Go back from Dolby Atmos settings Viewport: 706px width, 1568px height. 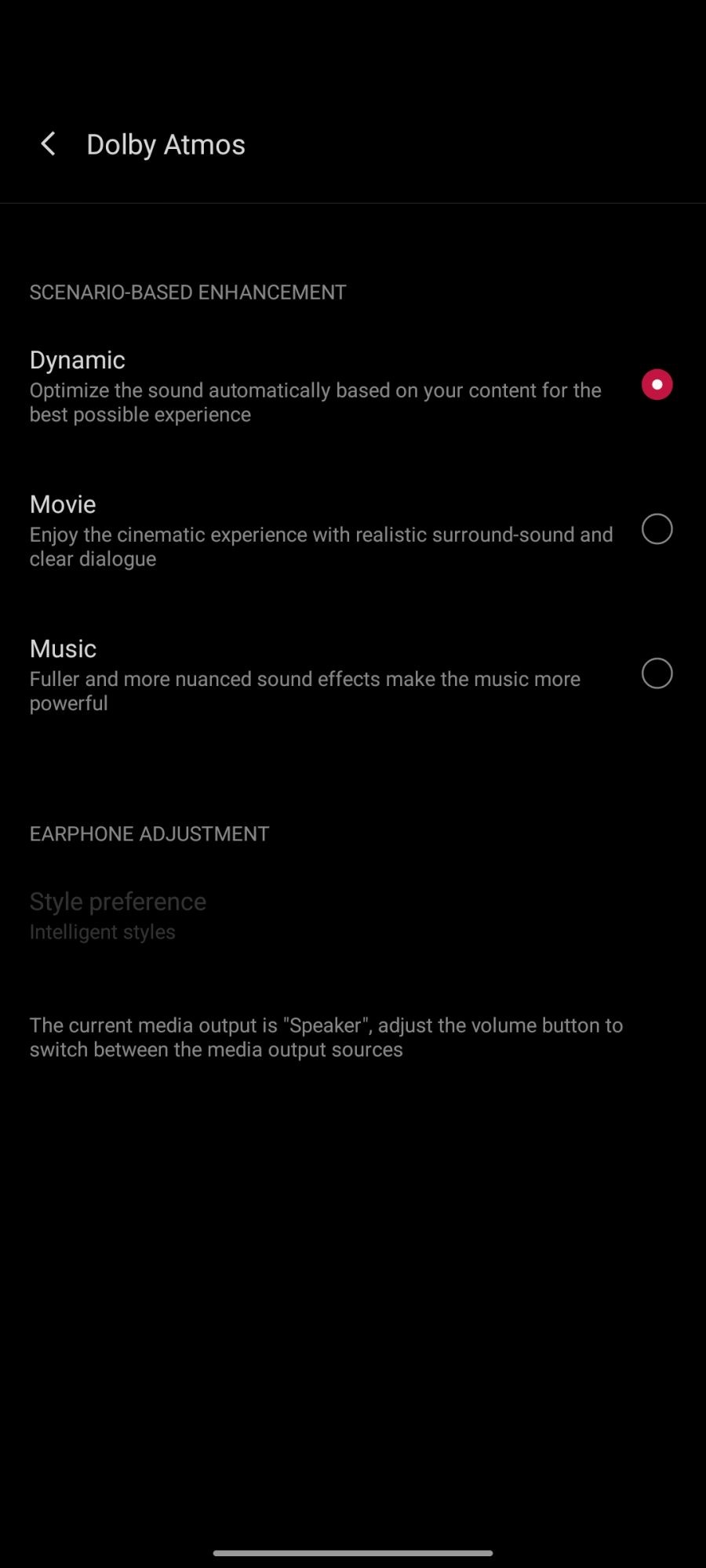pyautogui.click(x=48, y=144)
